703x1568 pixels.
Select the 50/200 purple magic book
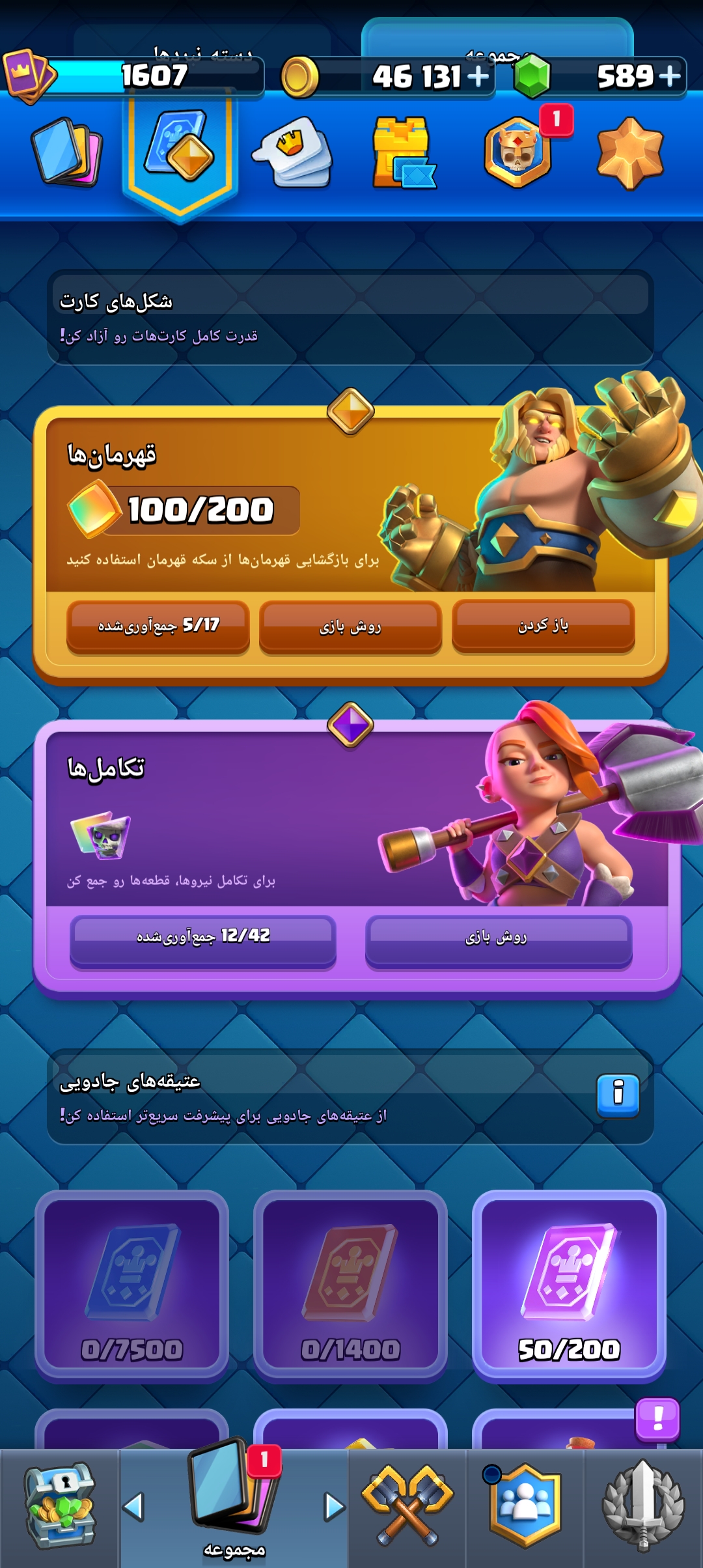coord(569,1284)
